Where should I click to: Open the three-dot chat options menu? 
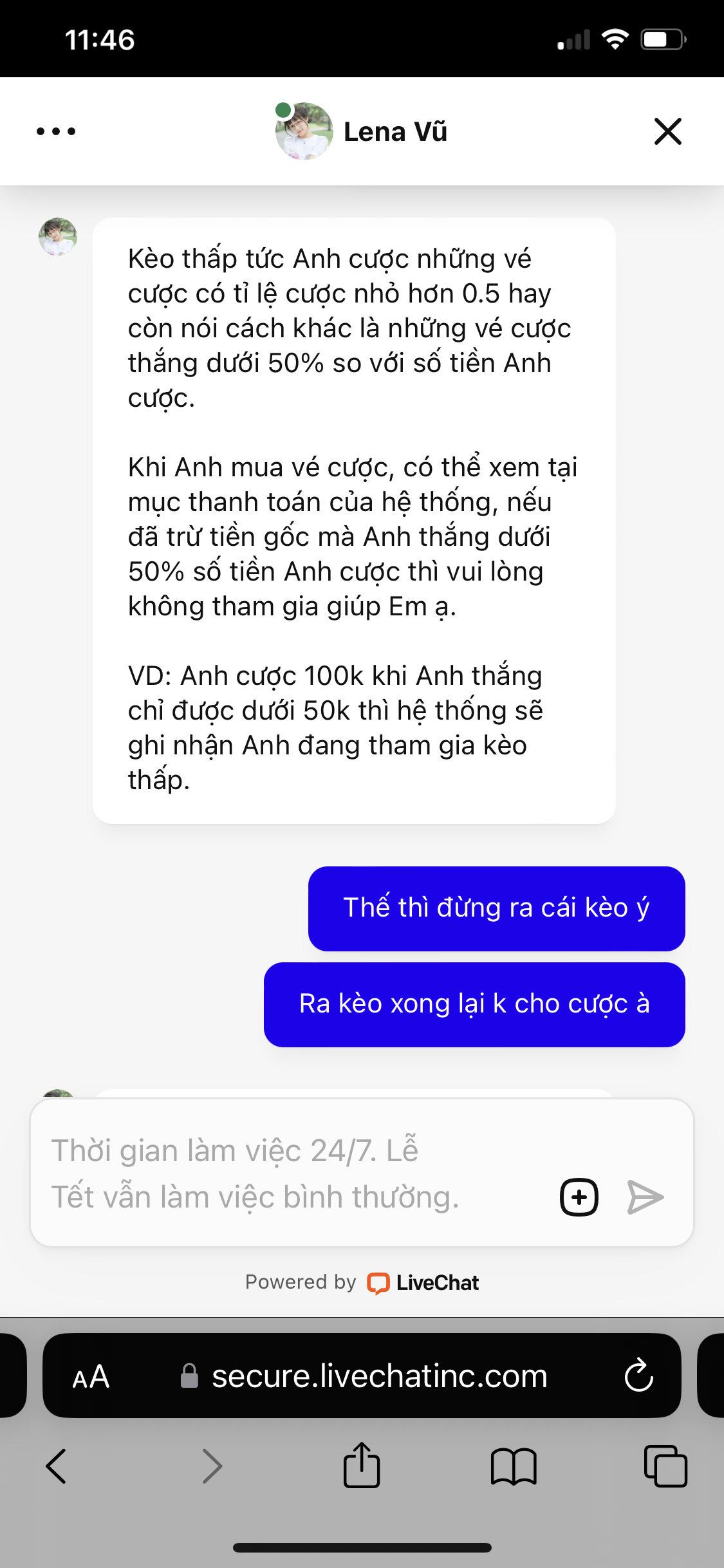click(x=56, y=131)
